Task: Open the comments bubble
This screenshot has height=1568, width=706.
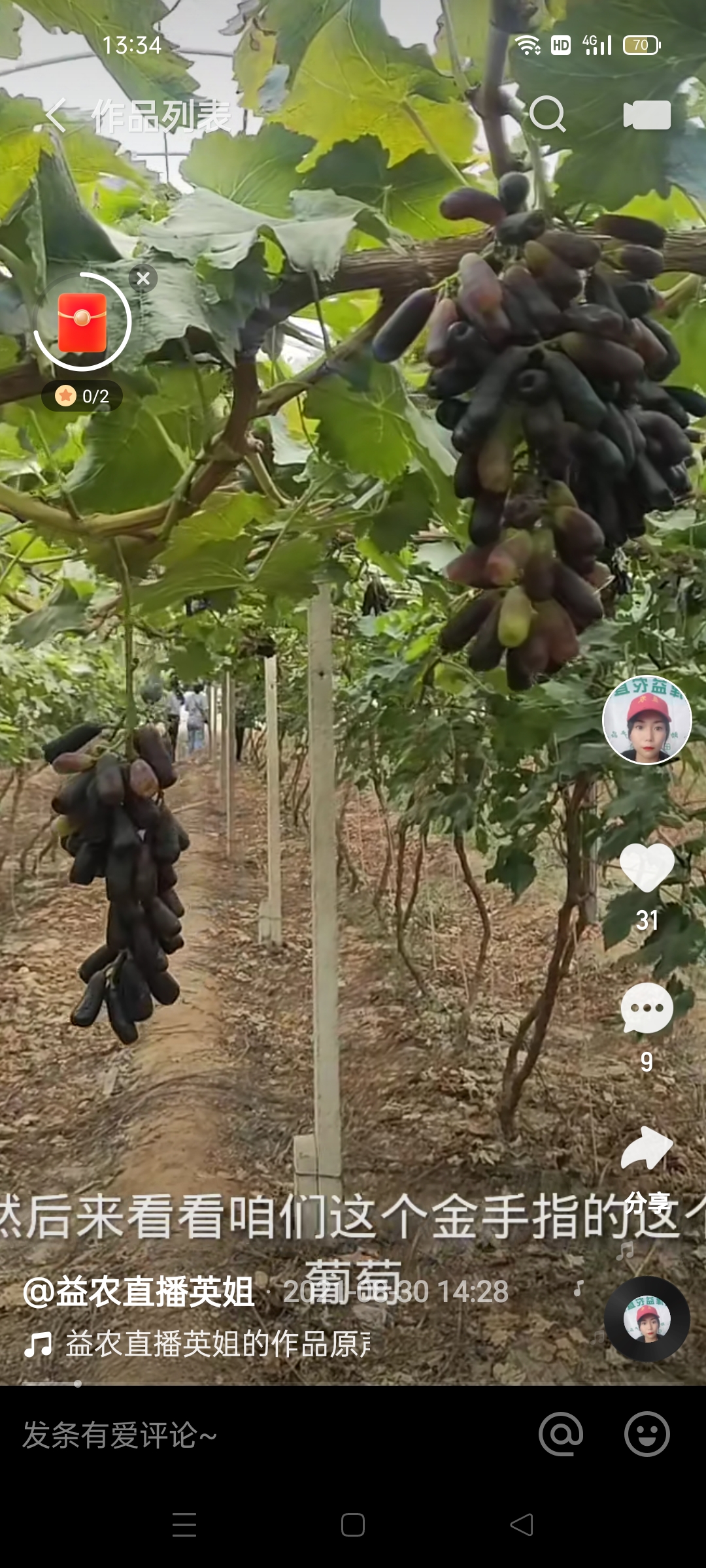Action: point(647,1009)
